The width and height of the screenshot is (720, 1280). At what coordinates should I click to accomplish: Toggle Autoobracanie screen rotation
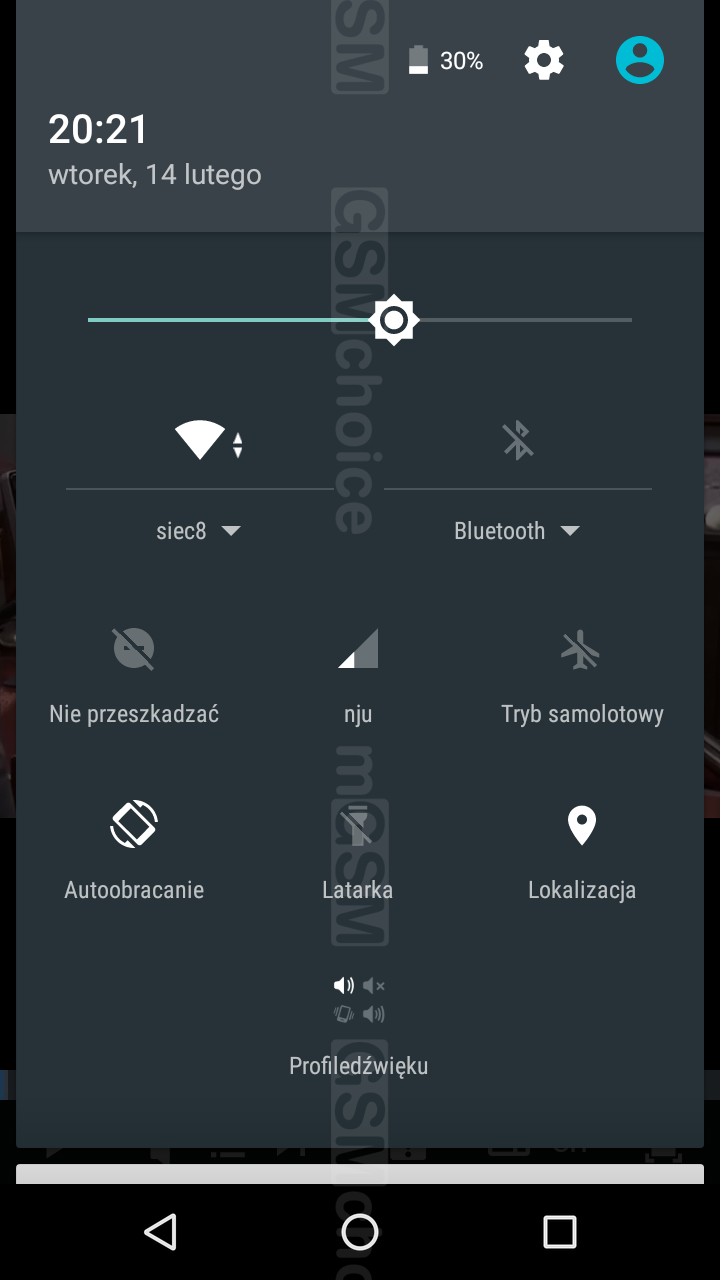pos(134,825)
